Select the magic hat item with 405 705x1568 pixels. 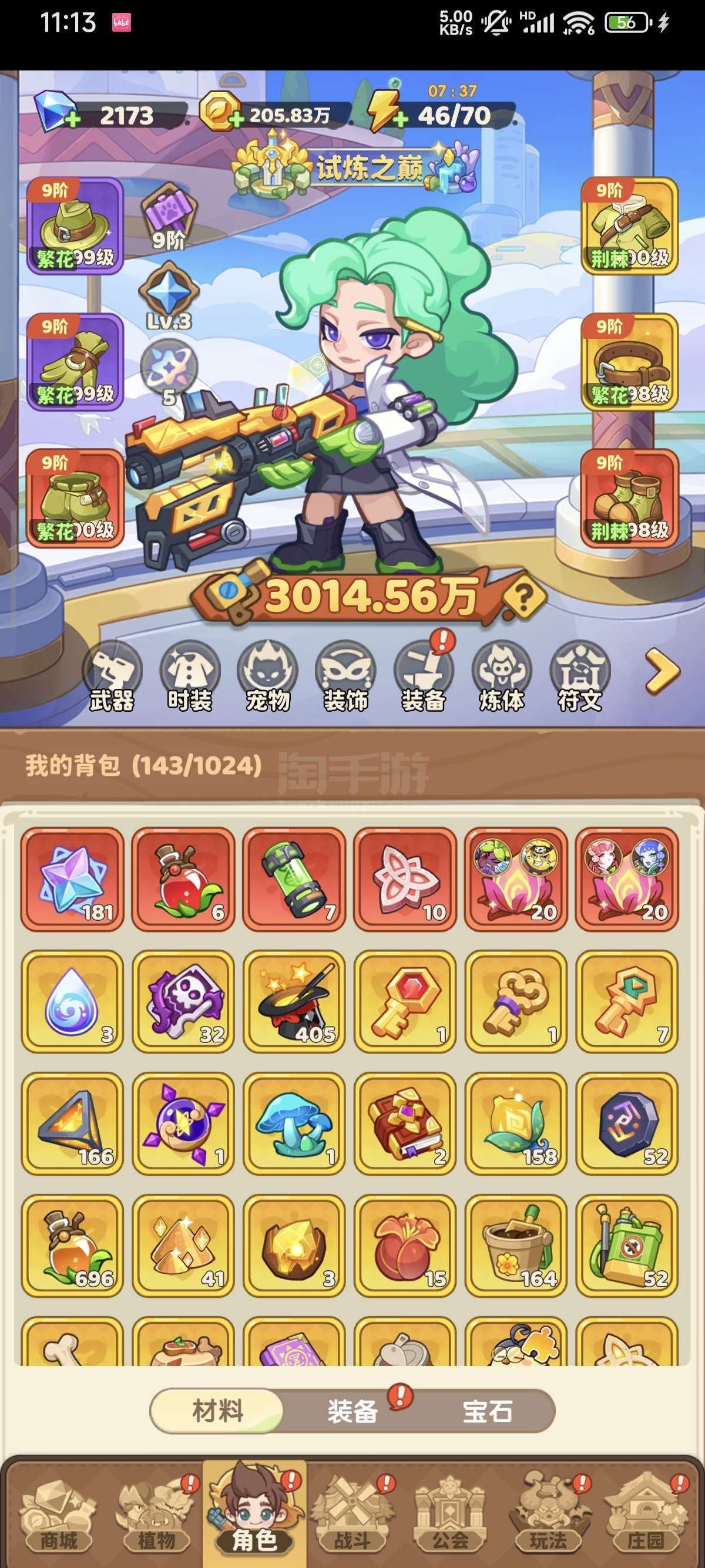[294, 1002]
